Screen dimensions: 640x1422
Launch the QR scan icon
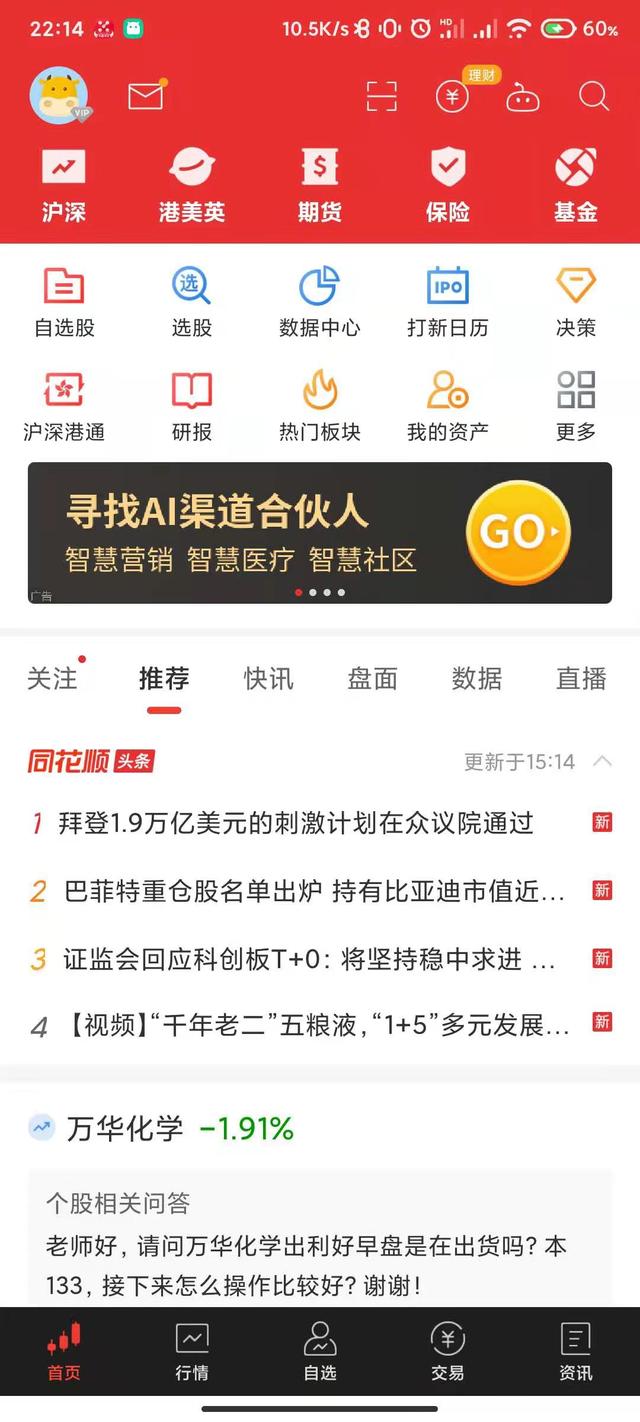[382, 97]
